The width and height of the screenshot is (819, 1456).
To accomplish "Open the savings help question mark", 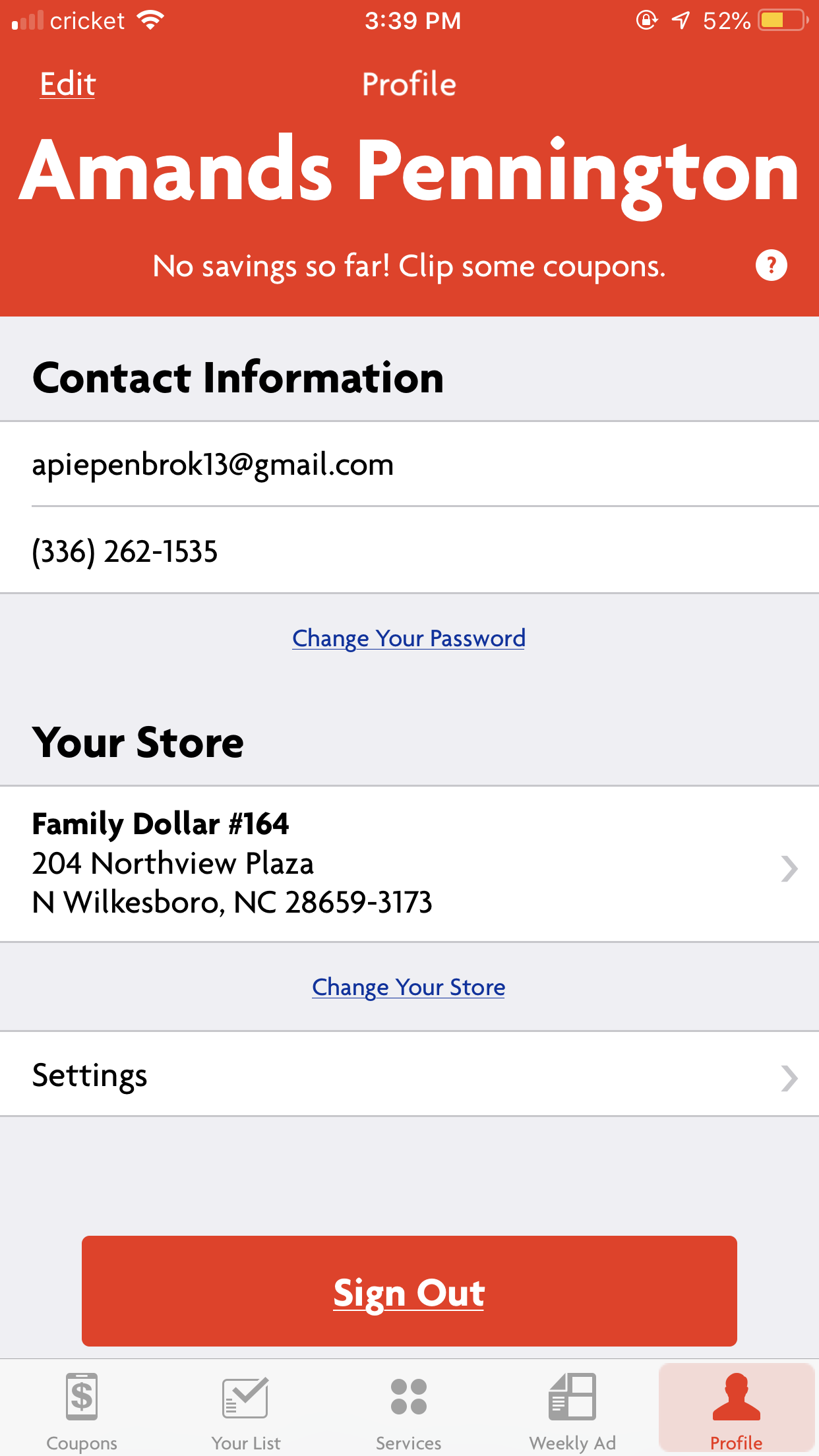I will (771, 266).
